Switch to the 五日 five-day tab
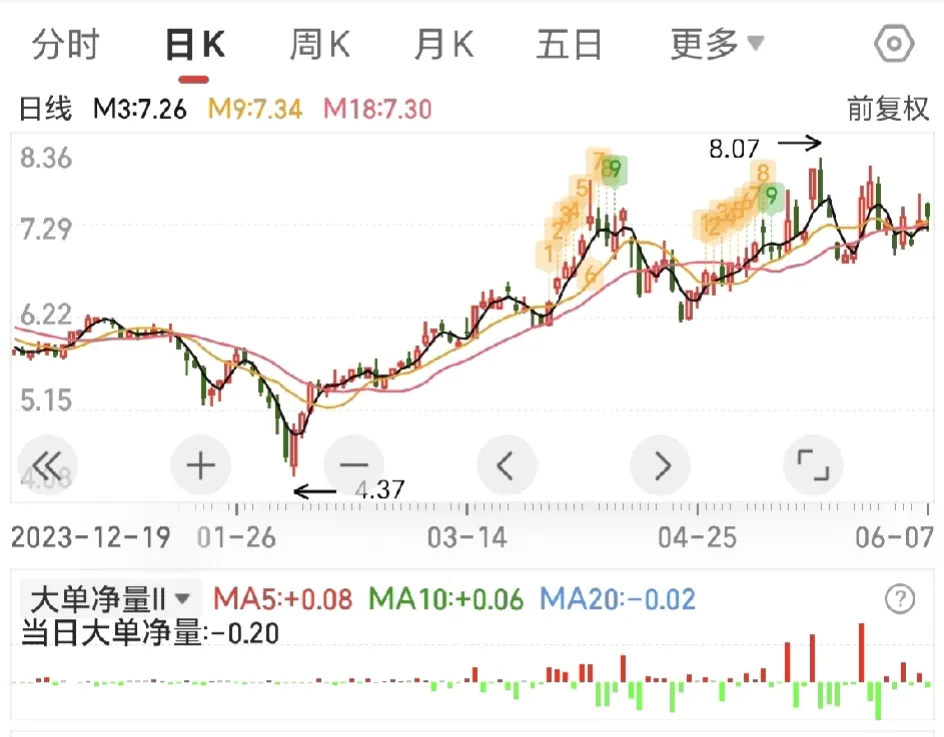This screenshot has width=944, height=737. click(x=569, y=45)
